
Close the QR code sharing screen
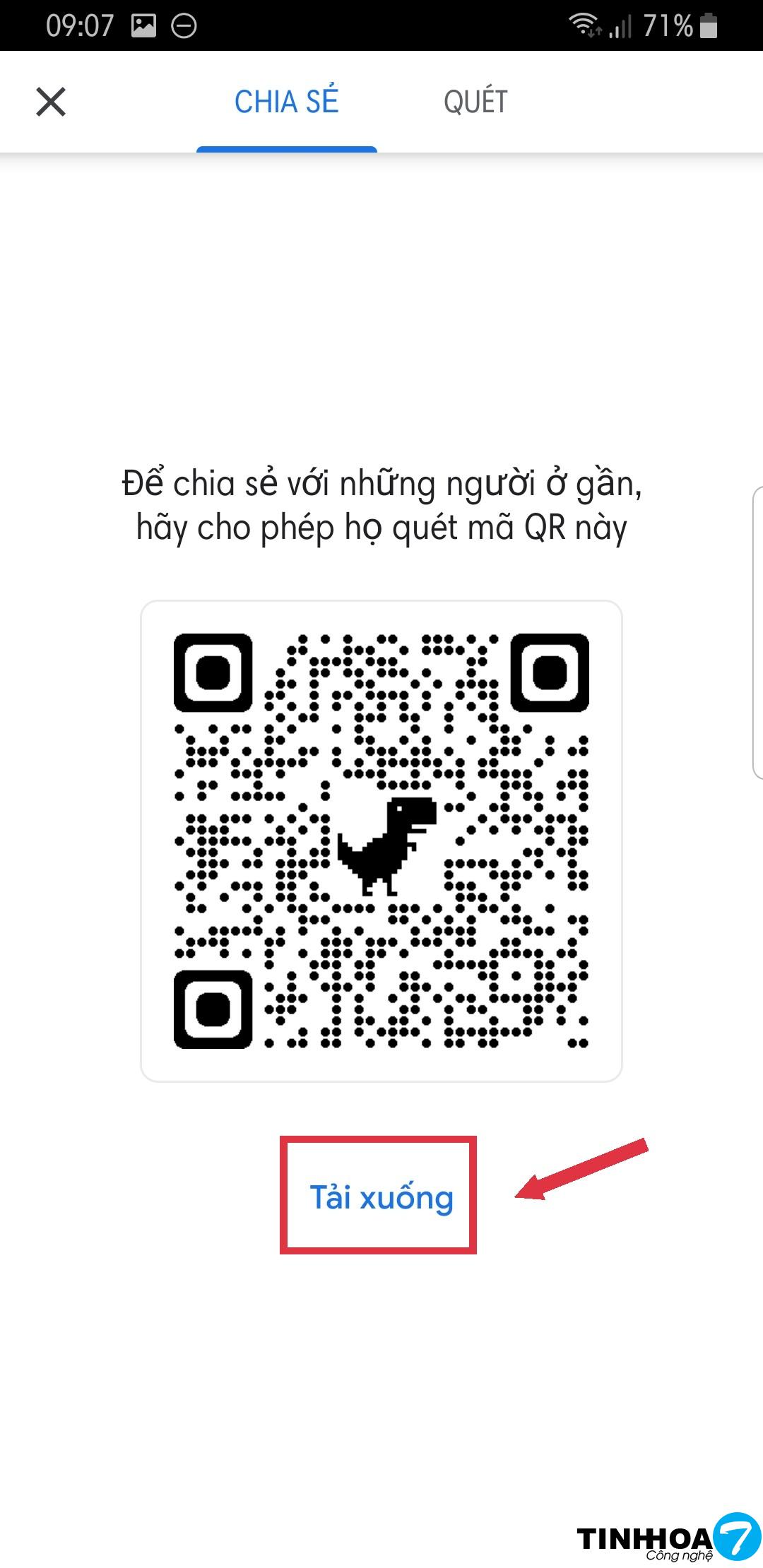coord(51,102)
